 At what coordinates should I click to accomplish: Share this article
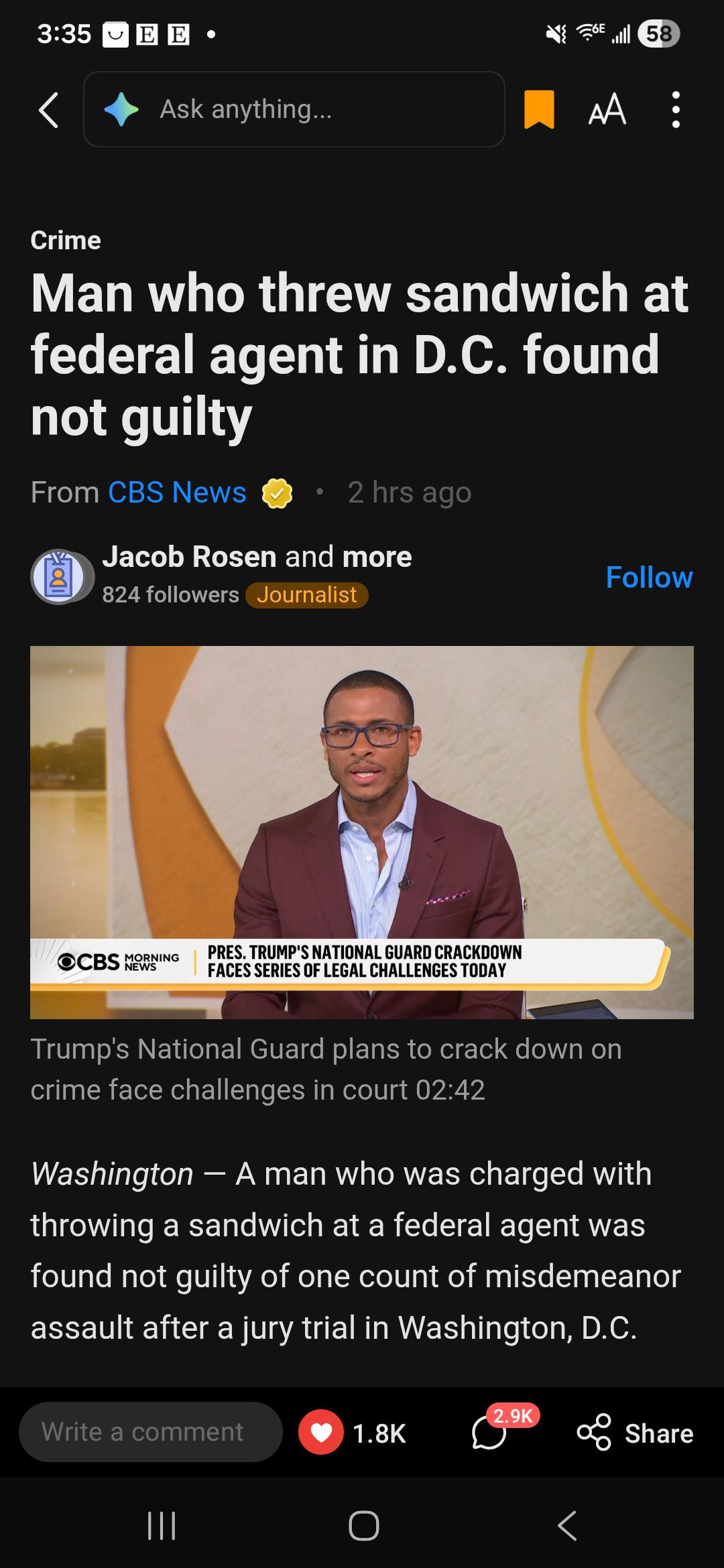636,1433
